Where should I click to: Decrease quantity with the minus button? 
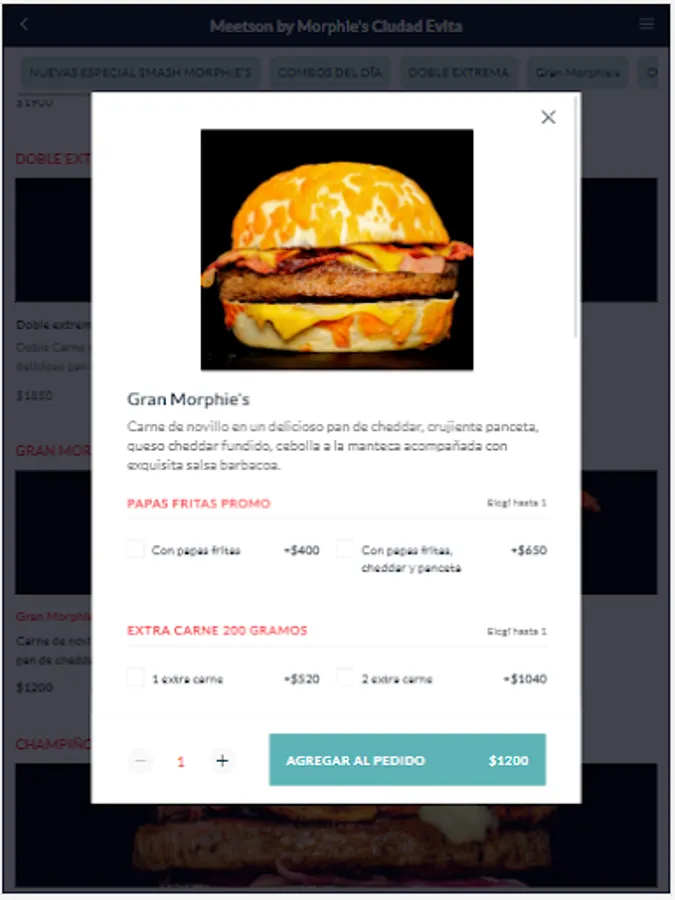click(x=141, y=761)
